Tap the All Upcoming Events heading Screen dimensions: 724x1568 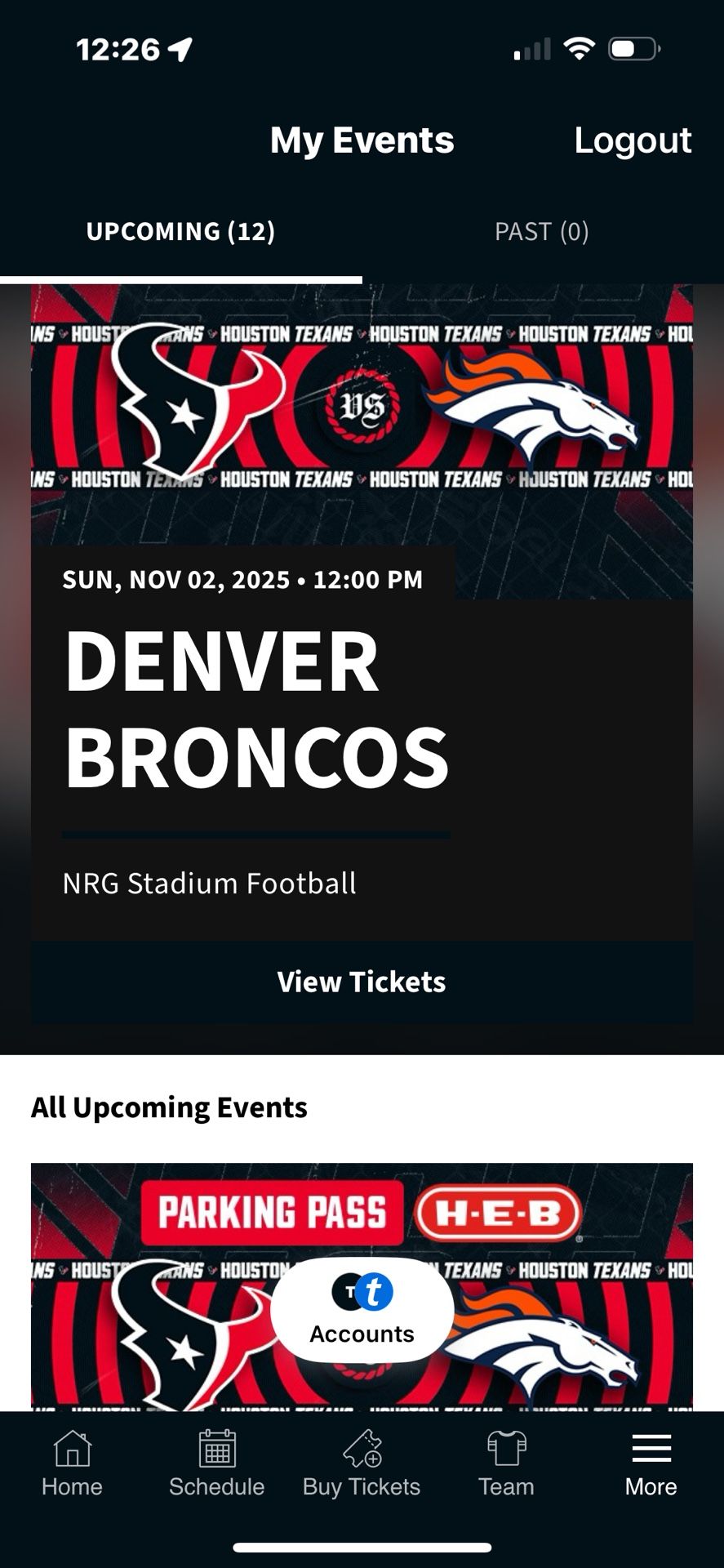[168, 1107]
